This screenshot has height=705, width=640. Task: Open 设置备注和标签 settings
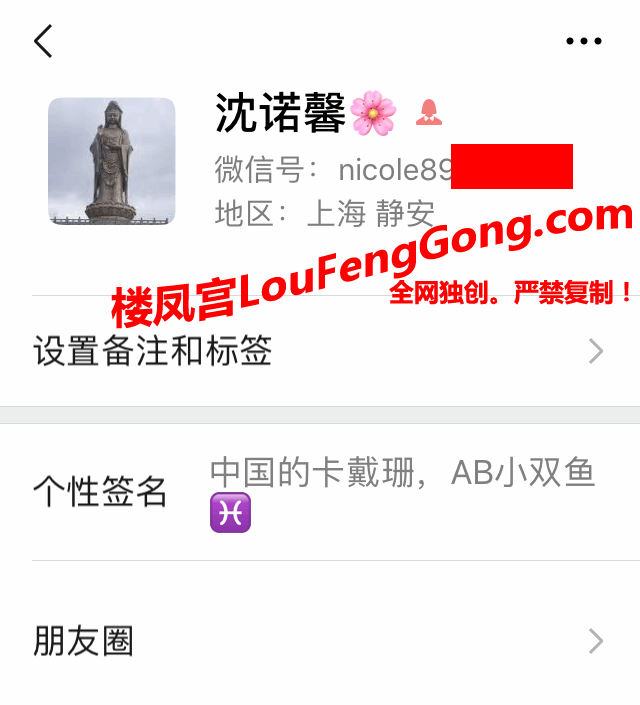(x=320, y=351)
